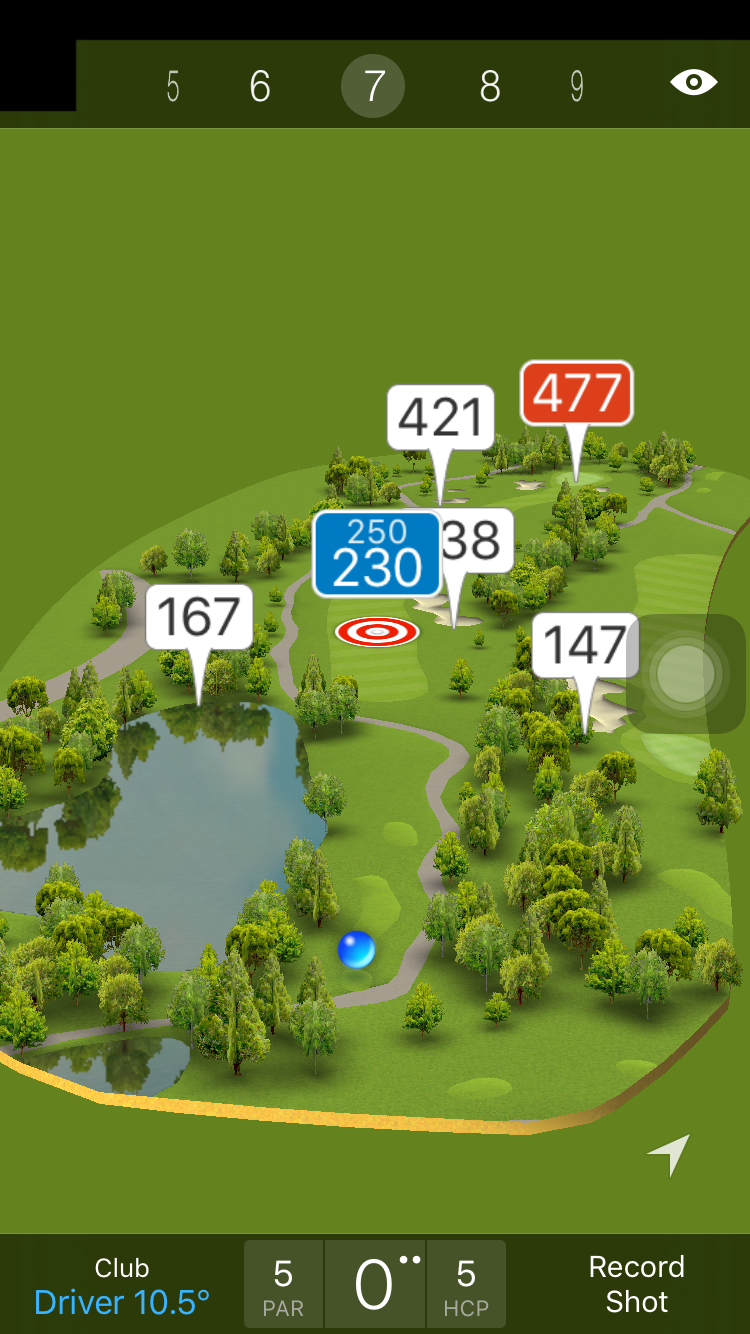Tap the Record Shot button
Image resolution: width=750 pixels, height=1334 pixels.
pos(636,1284)
